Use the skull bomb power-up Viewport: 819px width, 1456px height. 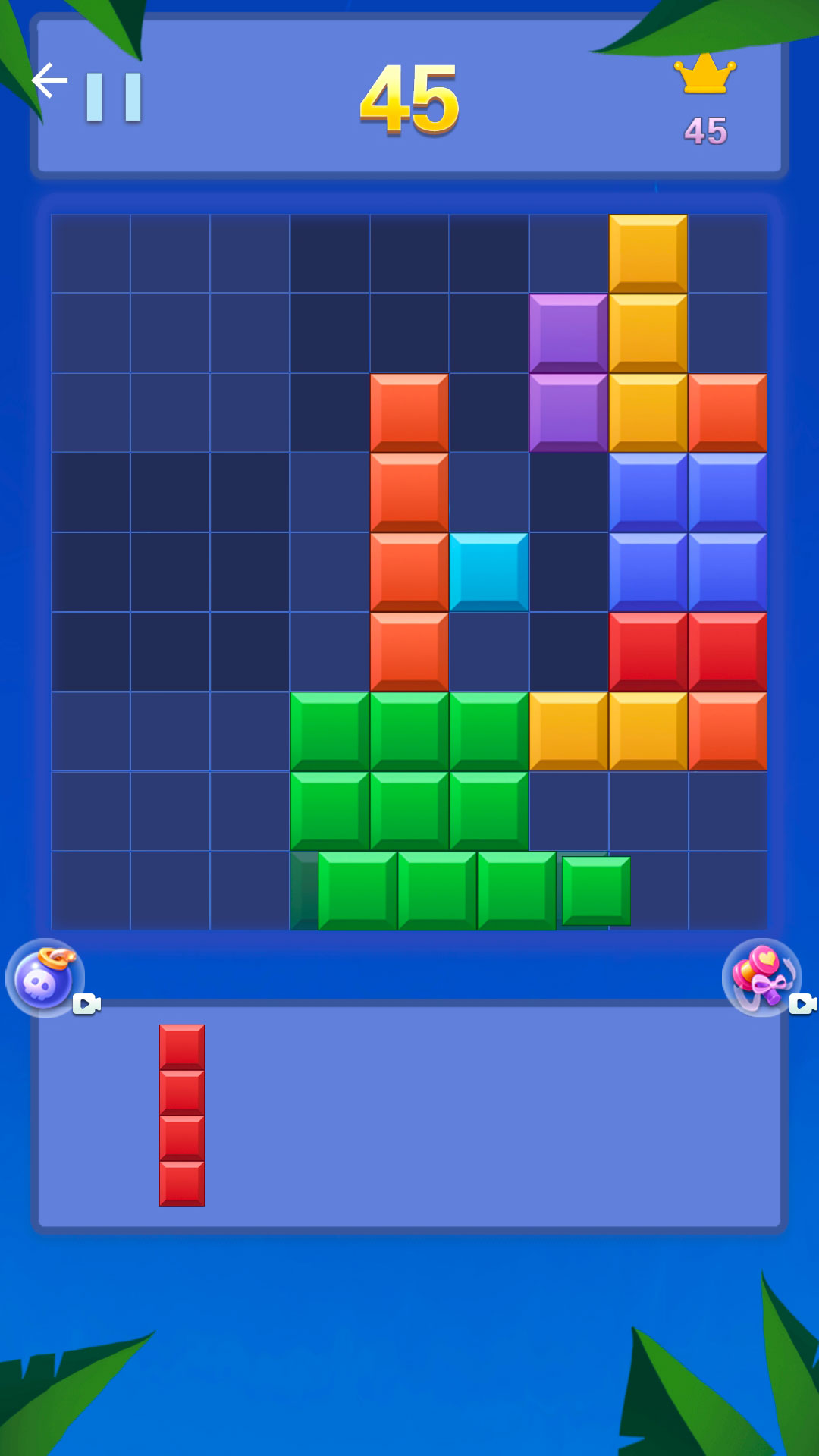coord(44,978)
